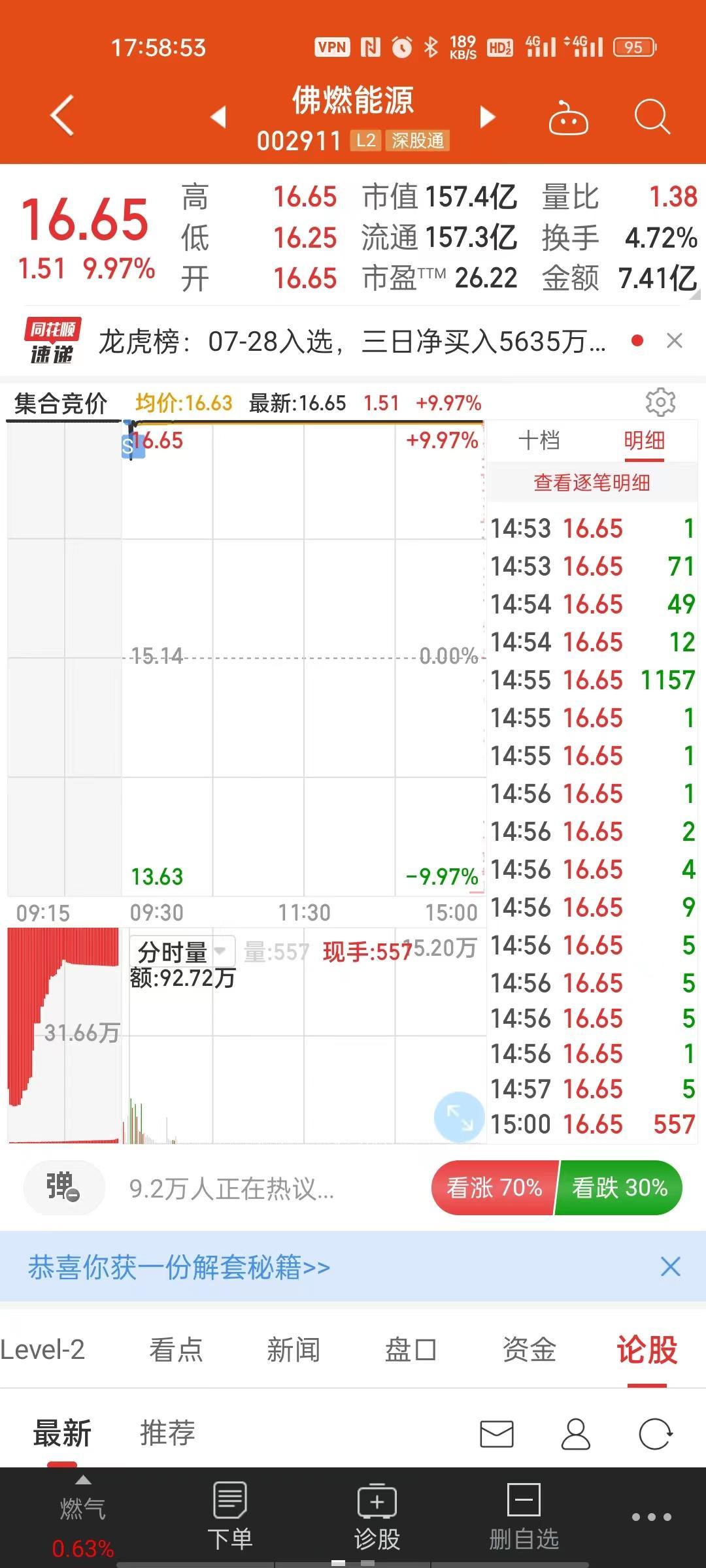The width and height of the screenshot is (706, 1568).
Task: Vote 看跌 30%
Action: click(620, 1187)
